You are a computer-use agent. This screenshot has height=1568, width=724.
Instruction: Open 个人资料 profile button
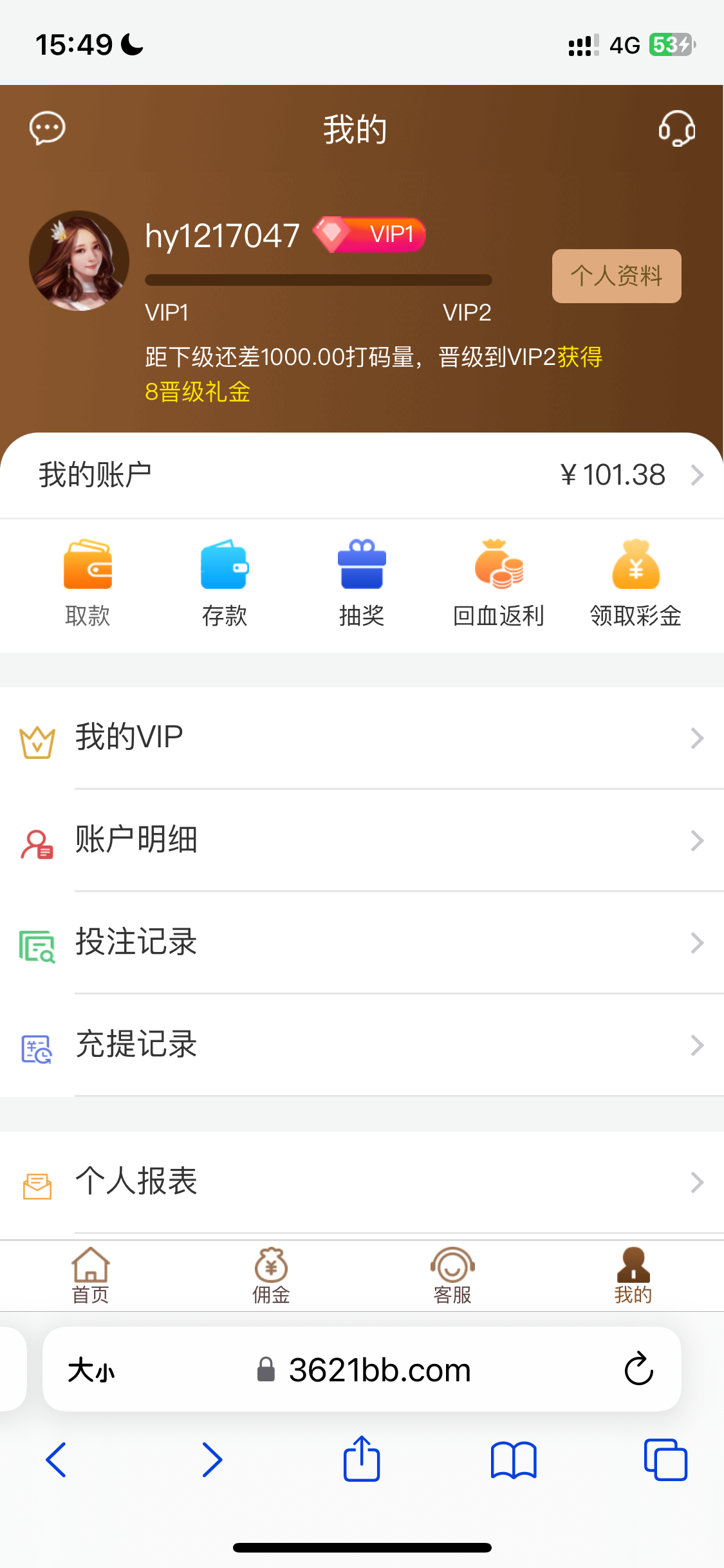coord(616,276)
